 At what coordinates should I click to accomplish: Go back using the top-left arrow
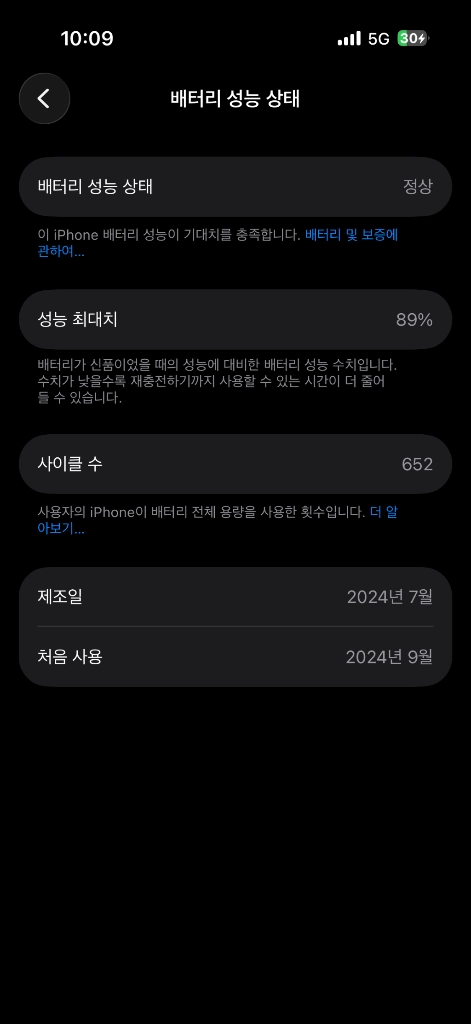pos(44,99)
